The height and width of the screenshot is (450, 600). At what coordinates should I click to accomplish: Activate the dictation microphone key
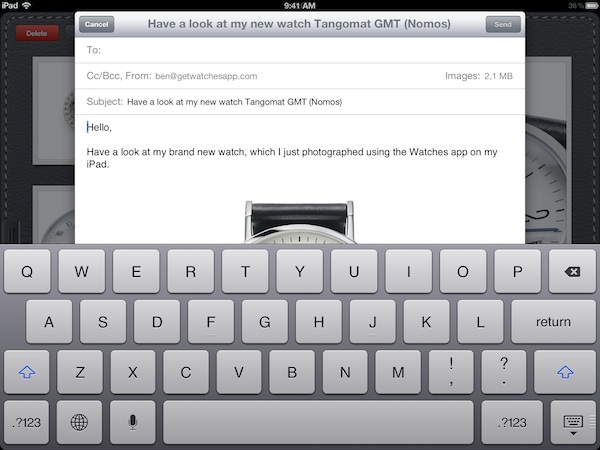(x=132, y=422)
